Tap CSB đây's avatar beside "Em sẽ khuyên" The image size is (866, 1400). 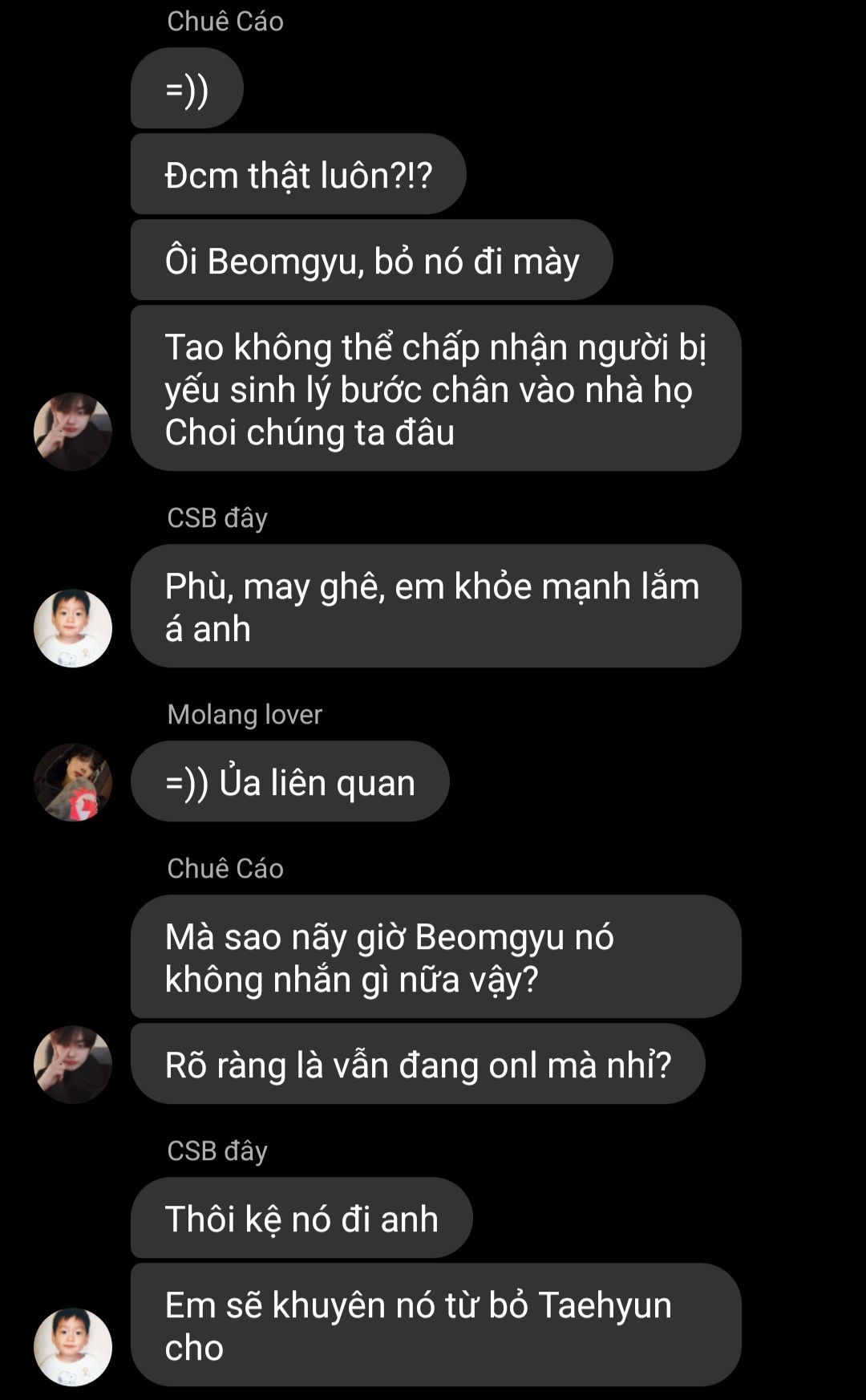point(73,1347)
